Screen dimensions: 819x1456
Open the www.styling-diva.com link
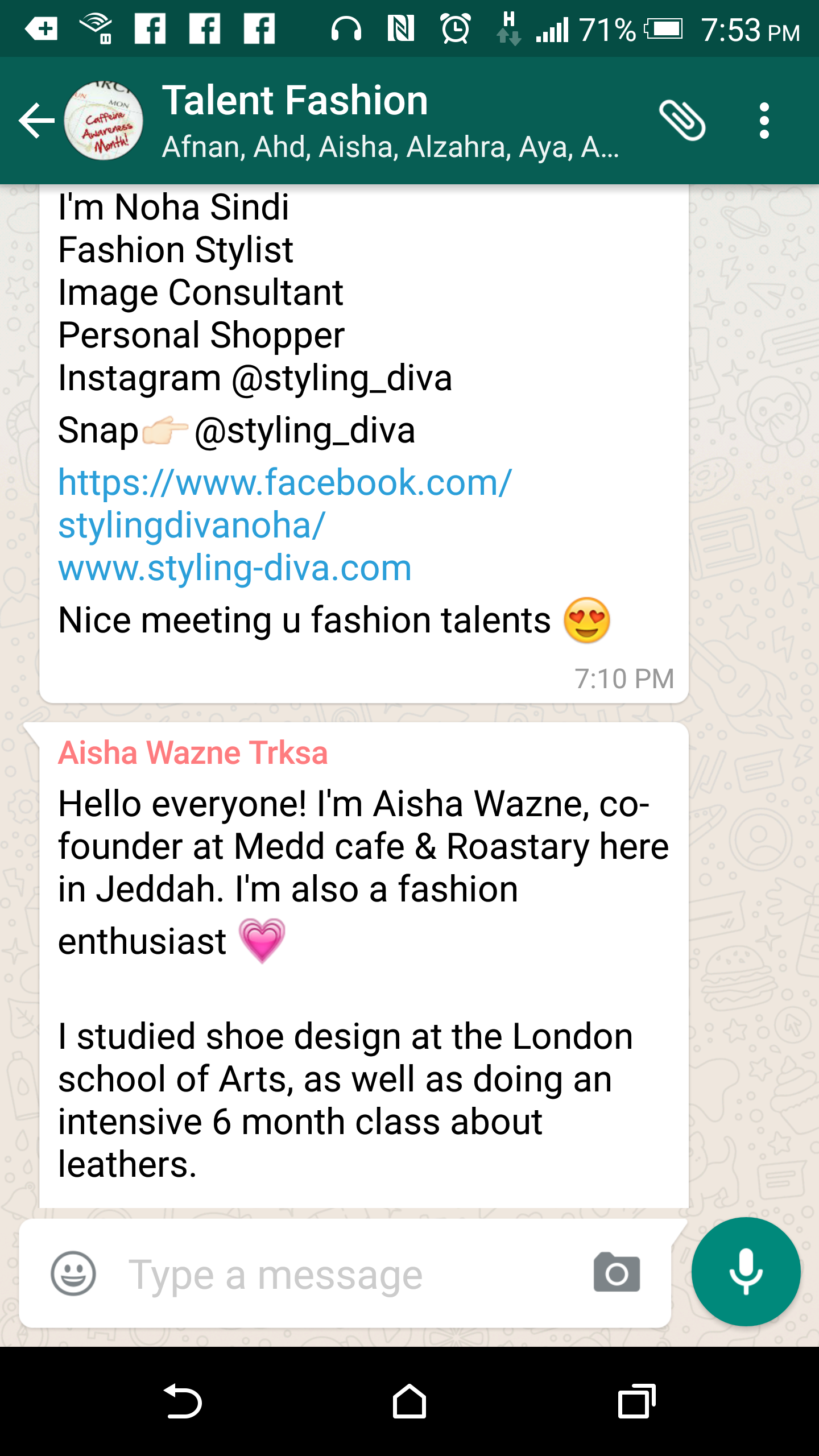click(234, 568)
